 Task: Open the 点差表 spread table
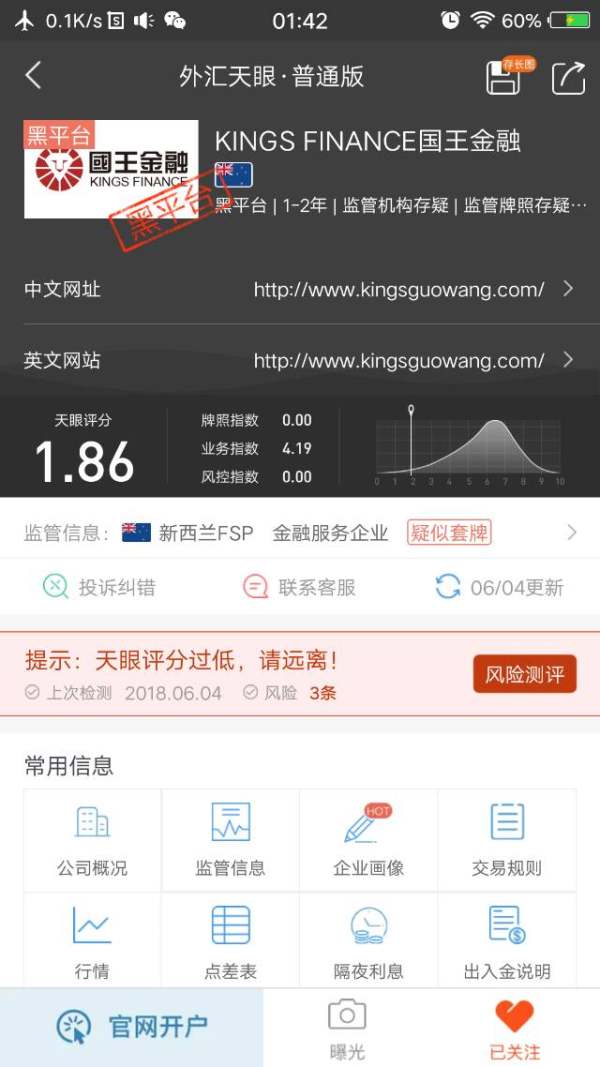230,942
